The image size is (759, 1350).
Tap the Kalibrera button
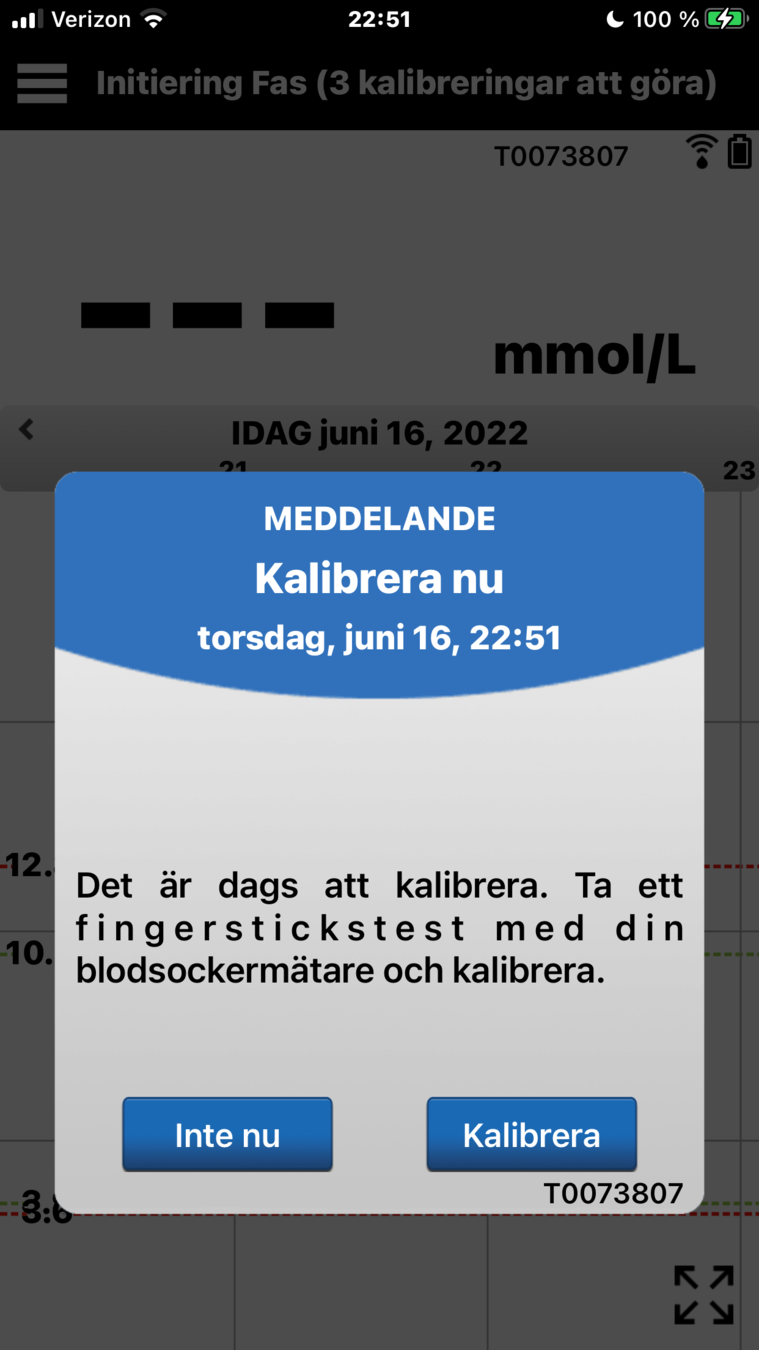tap(531, 1135)
